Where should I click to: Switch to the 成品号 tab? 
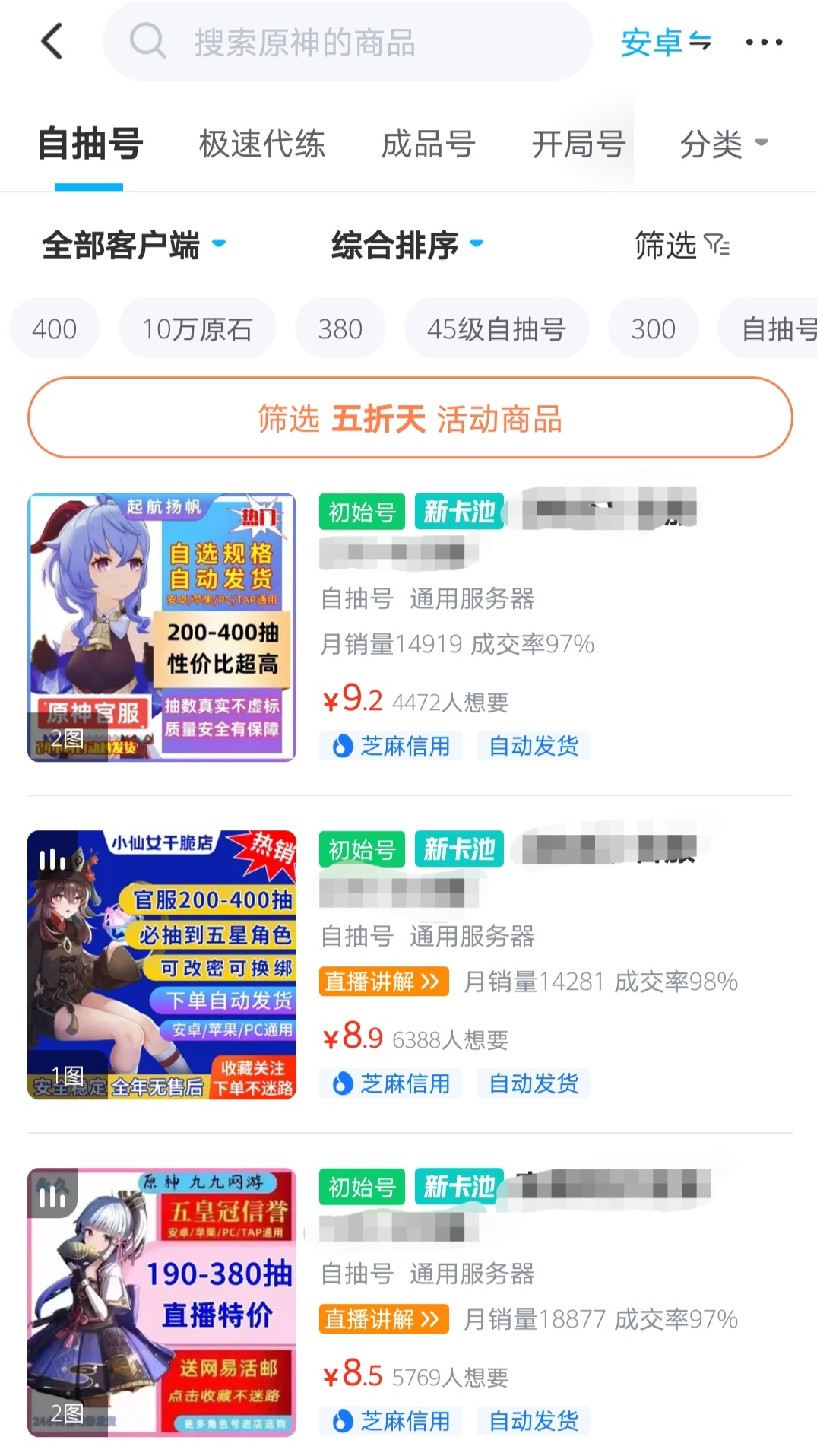click(428, 144)
